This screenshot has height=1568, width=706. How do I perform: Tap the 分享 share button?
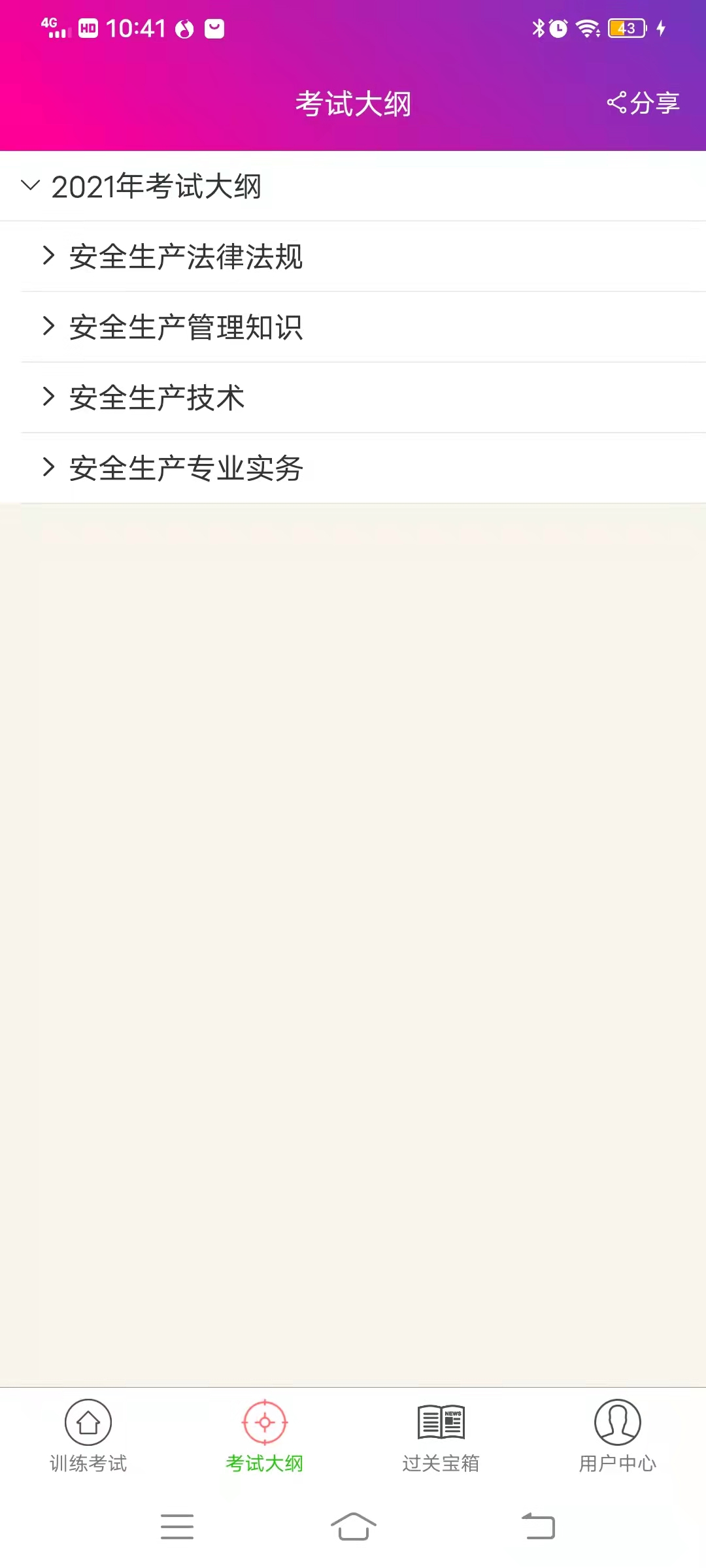point(643,101)
